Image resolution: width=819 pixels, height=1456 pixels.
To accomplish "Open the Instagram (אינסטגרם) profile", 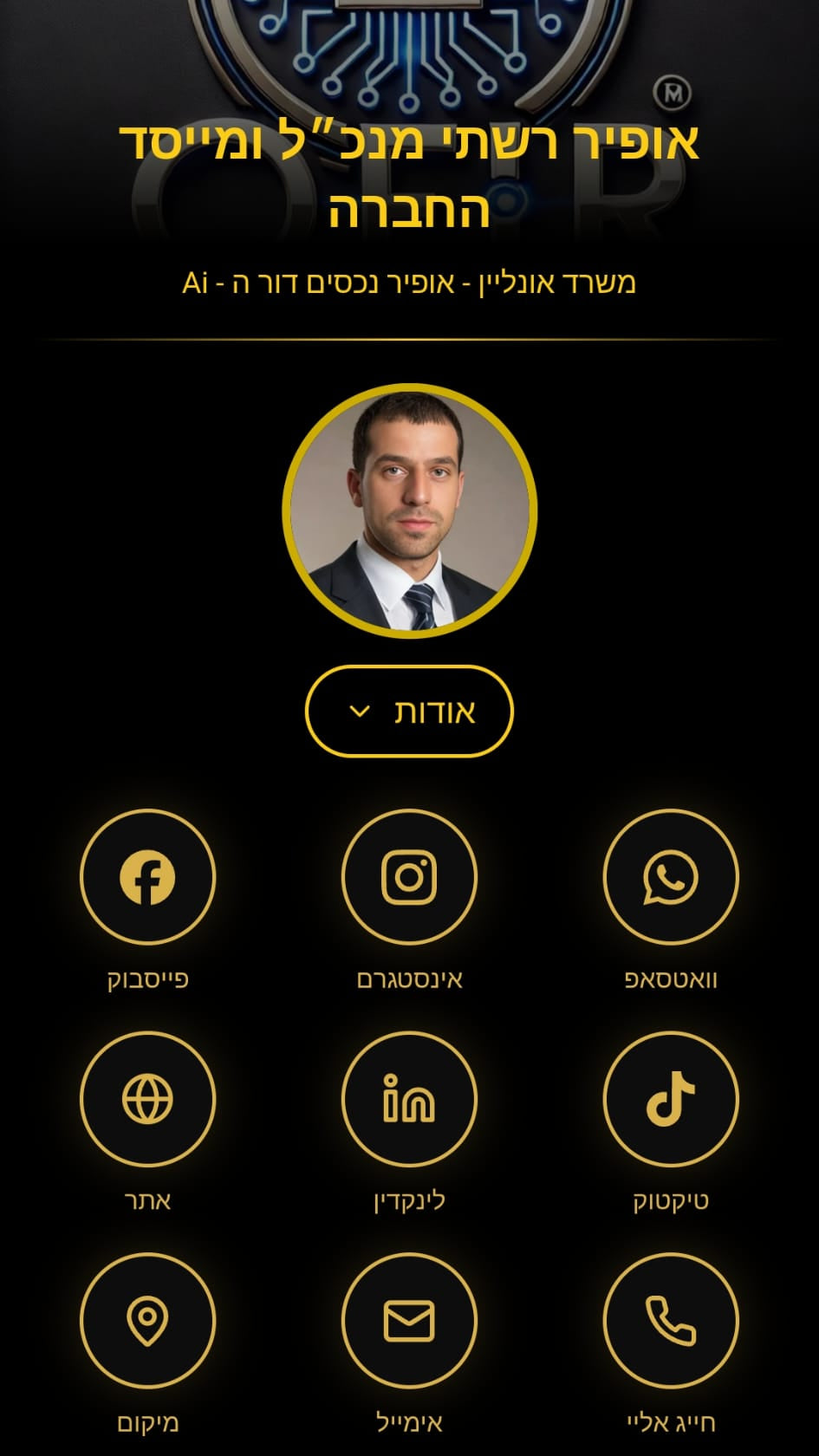I will (x=409, y=877).
